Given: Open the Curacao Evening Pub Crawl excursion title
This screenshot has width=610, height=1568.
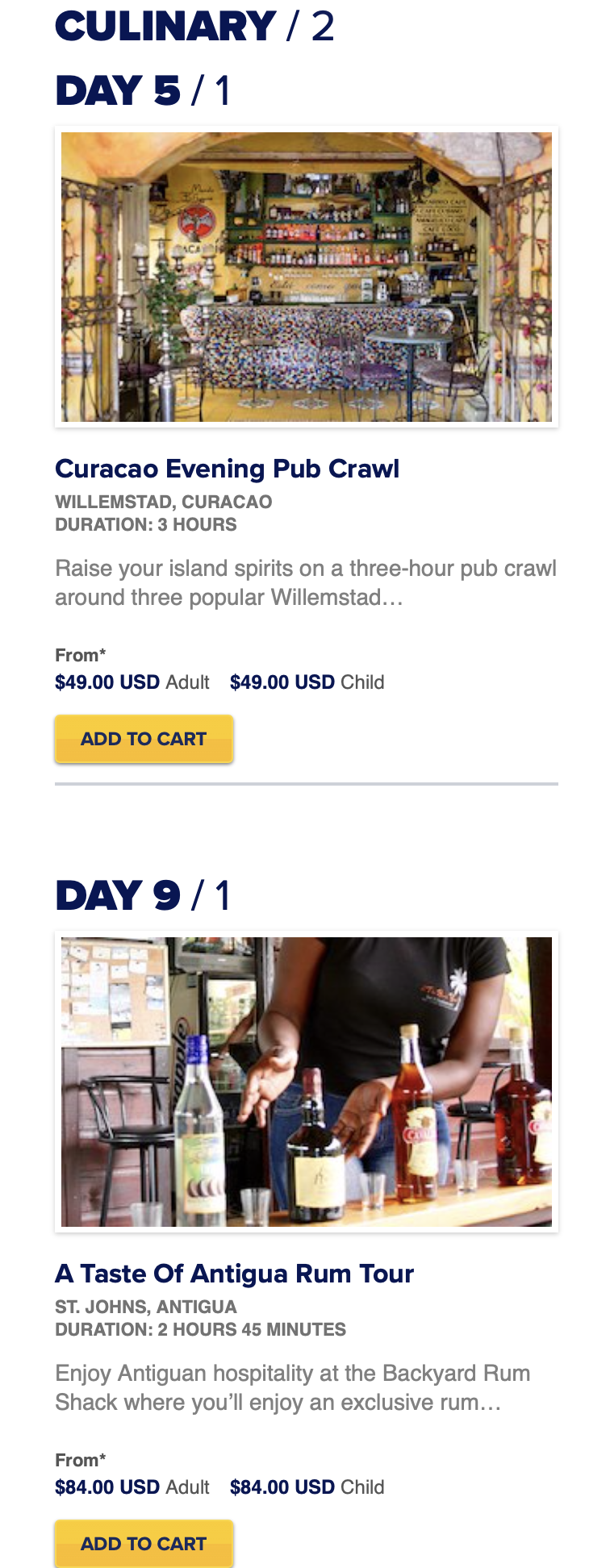Looking at the screenshot, I should click(228, 468).
